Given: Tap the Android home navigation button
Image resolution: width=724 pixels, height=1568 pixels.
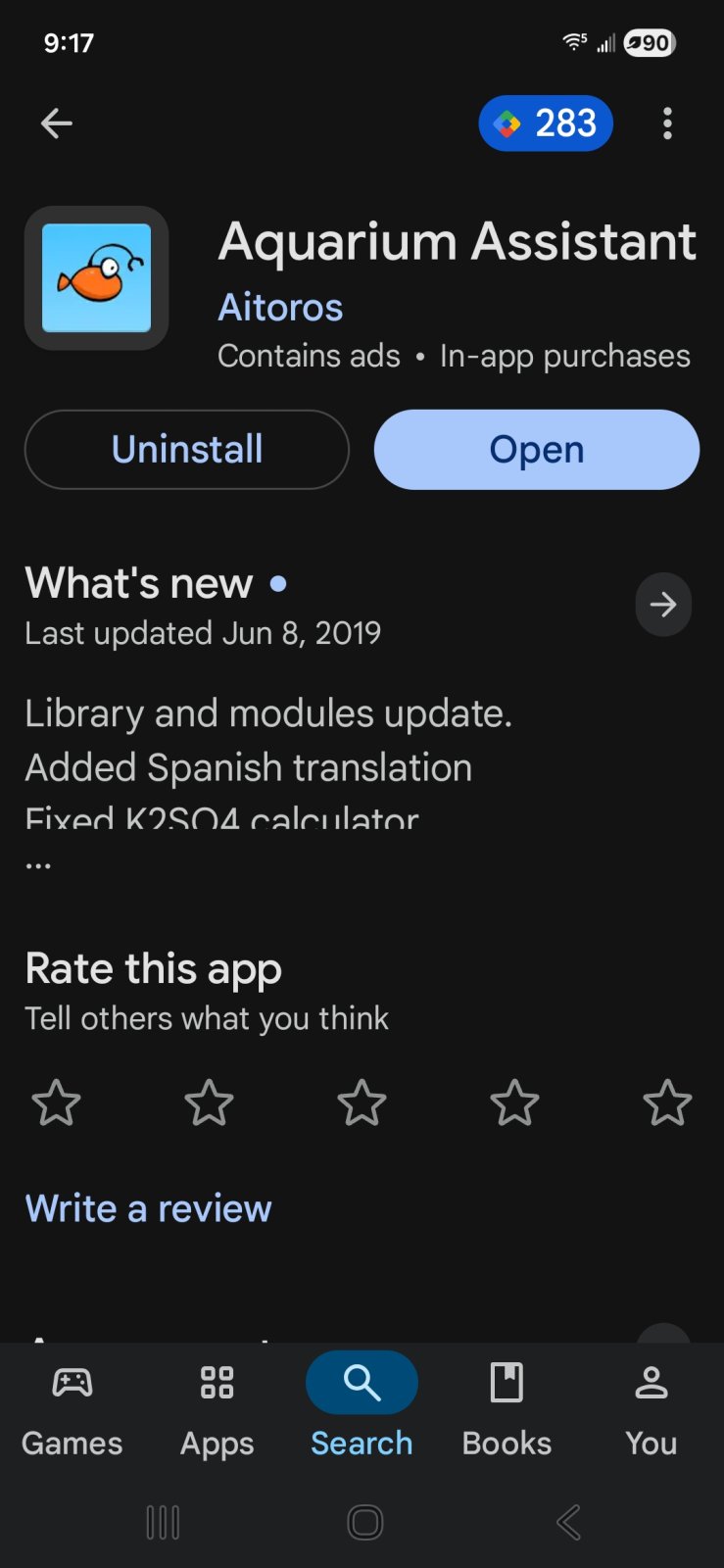Looking at the screenshot, I should point(363,1521).
